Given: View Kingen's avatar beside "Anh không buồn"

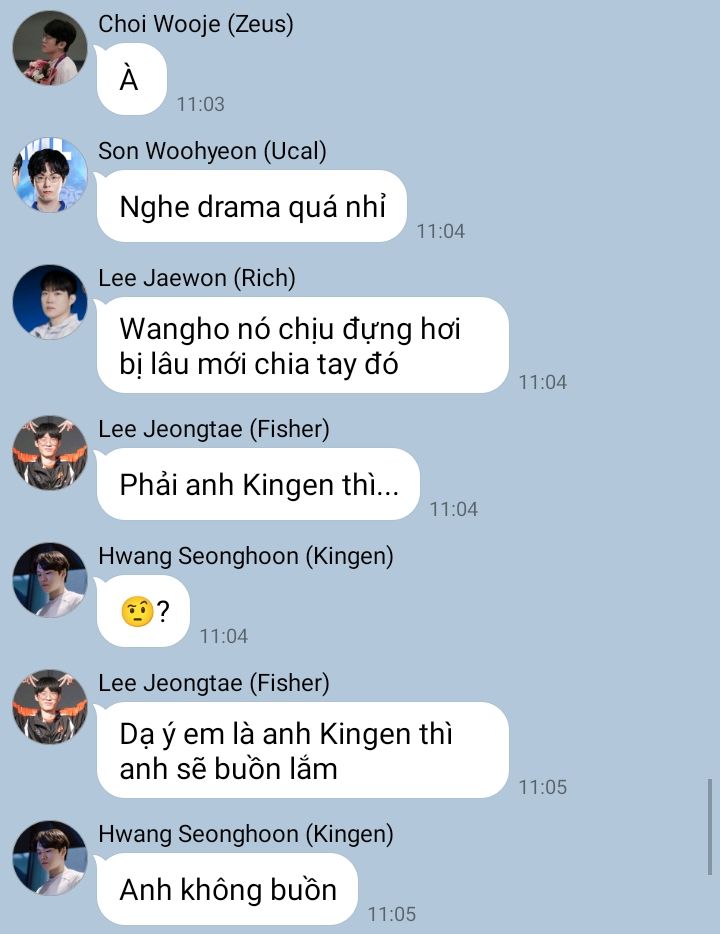Looking at the screenshot, I should 49,858.
